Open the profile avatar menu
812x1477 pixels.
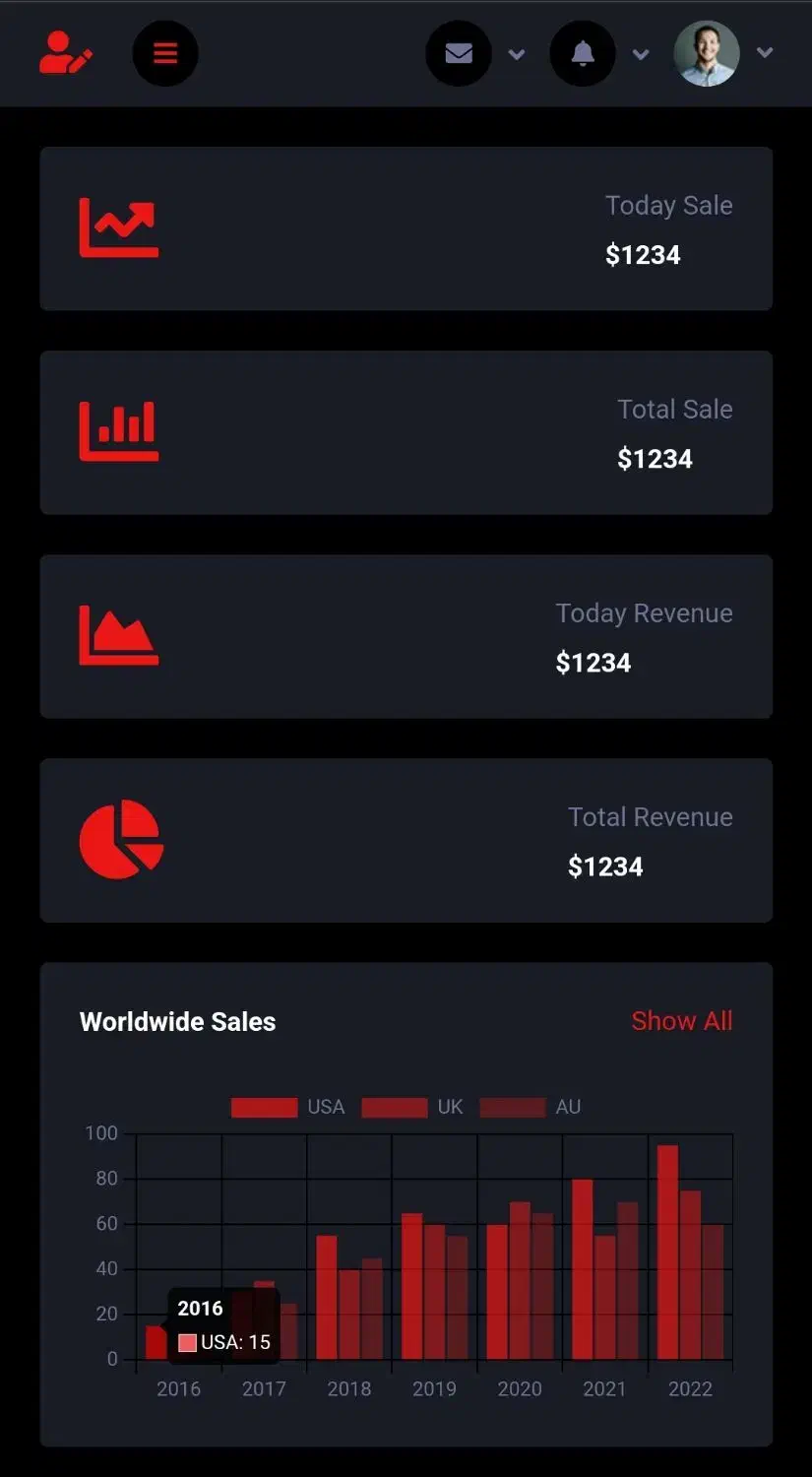coord(707,53)
